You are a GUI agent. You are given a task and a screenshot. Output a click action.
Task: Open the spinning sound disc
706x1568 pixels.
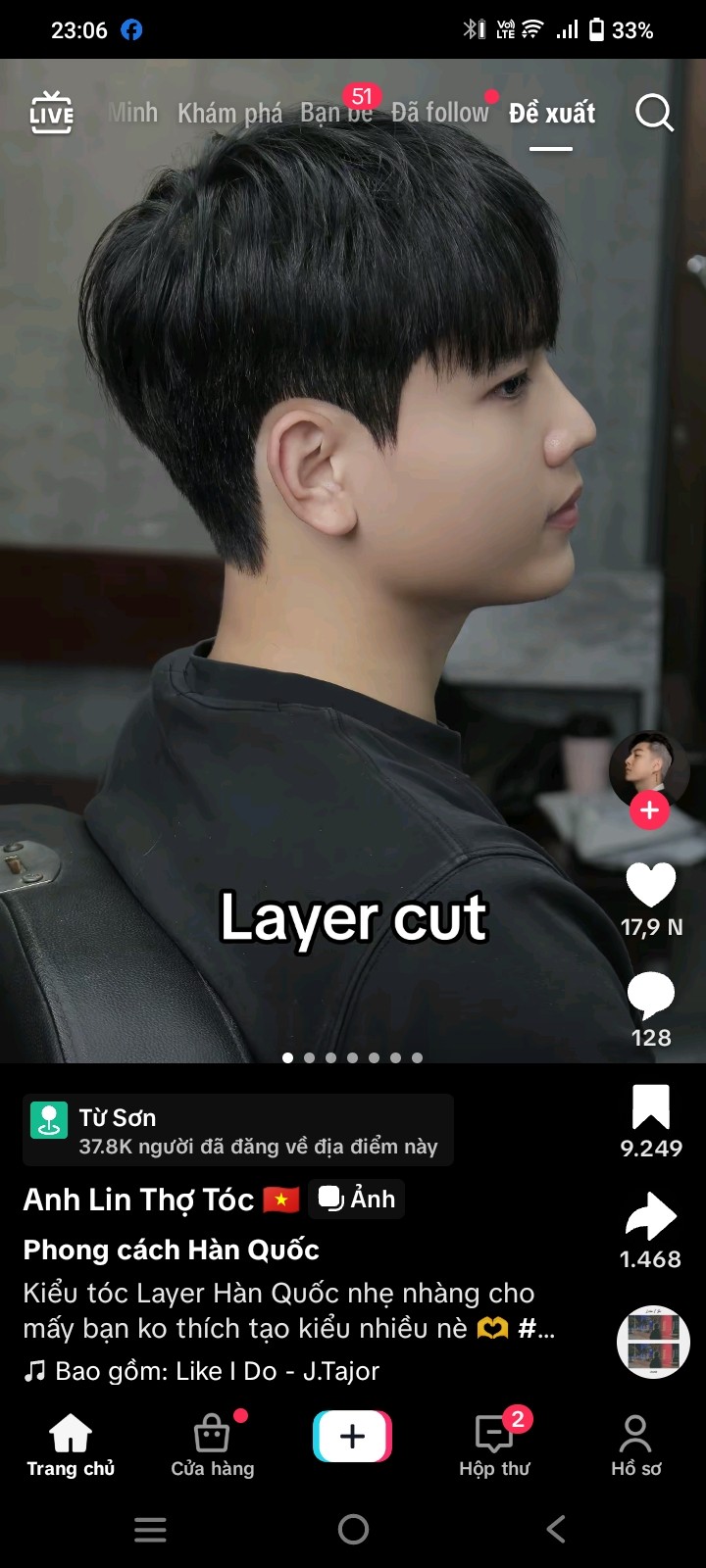pyautogui.click(x=653, y=1342)
